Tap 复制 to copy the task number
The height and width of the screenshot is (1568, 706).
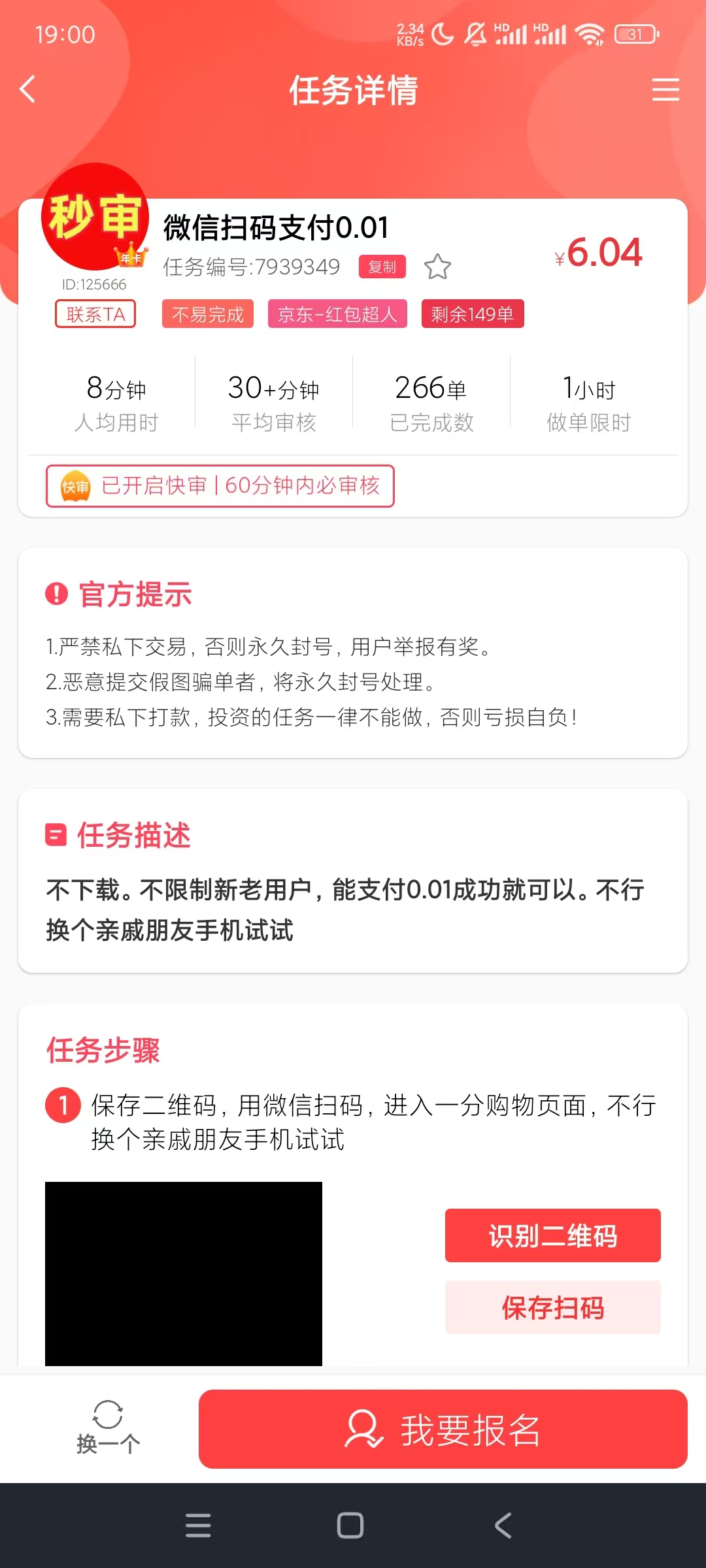pos(381,267)
